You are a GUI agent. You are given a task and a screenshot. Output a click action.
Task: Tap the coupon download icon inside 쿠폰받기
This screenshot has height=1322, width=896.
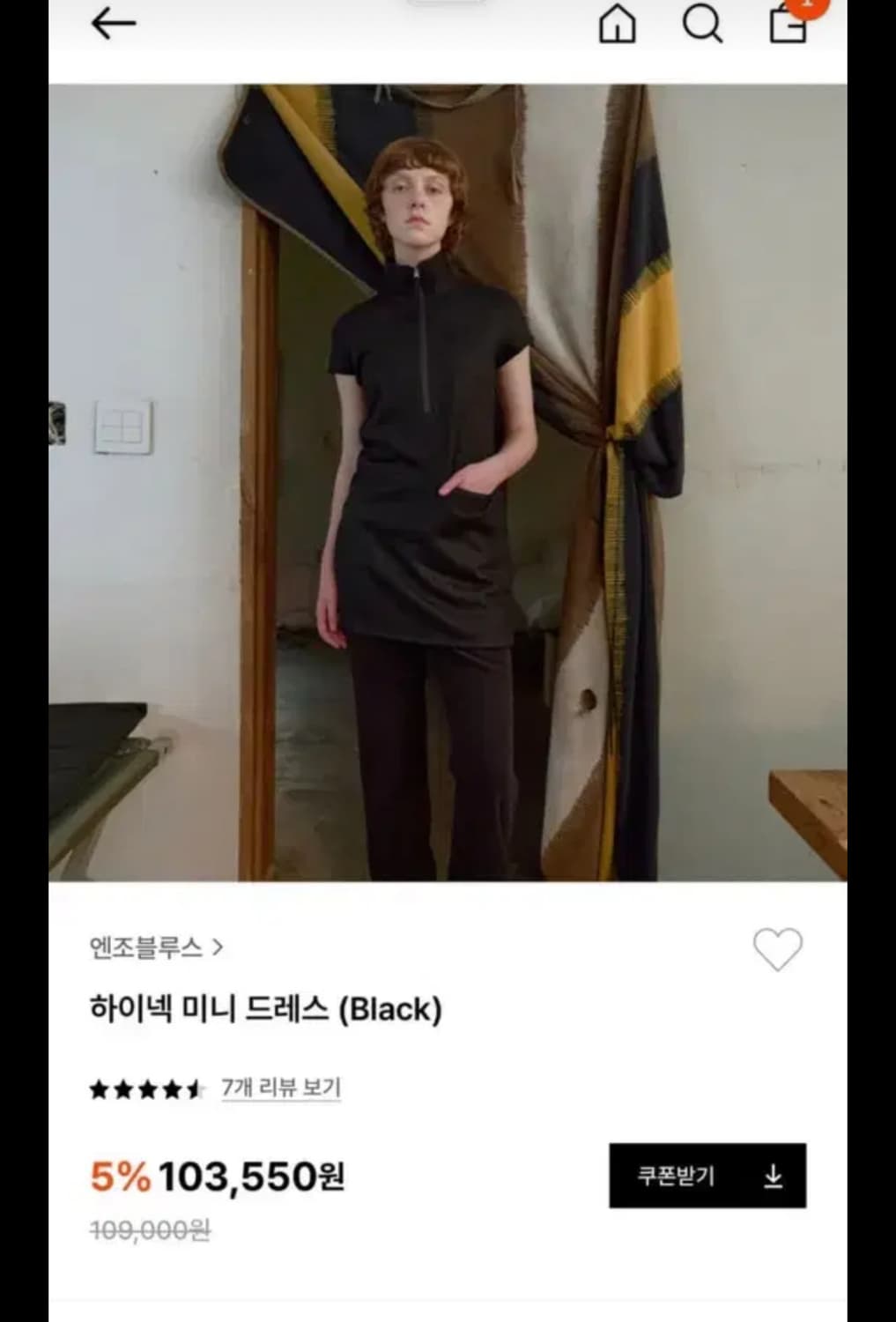pyautogui.click(x=774, y=1176)
